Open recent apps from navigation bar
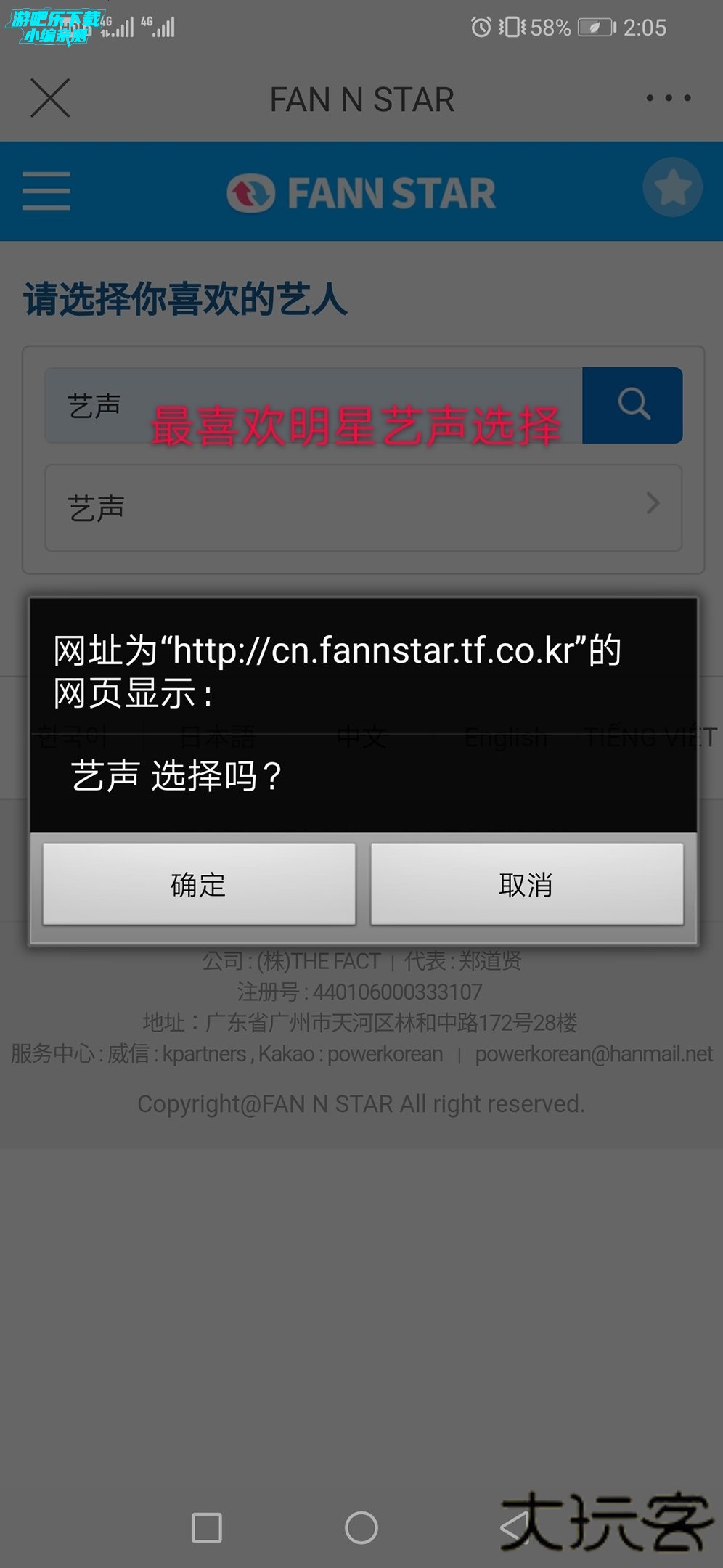Viewport: 723px width, 1568px height. point(207,1527)
